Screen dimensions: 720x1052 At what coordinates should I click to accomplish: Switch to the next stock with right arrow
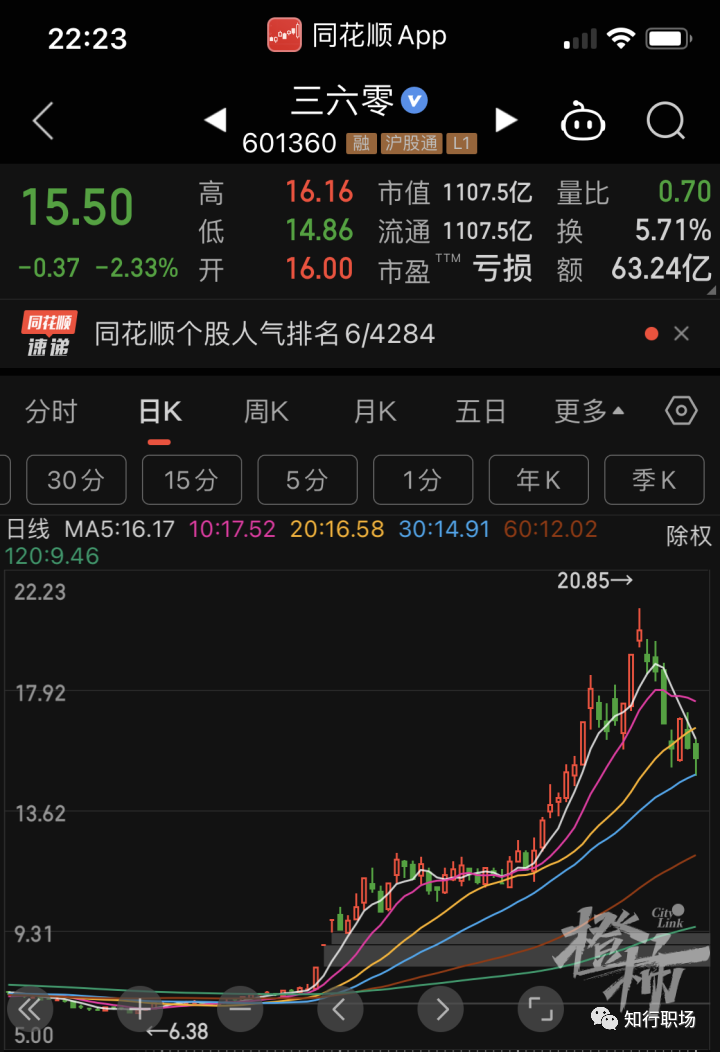(506, 121)
